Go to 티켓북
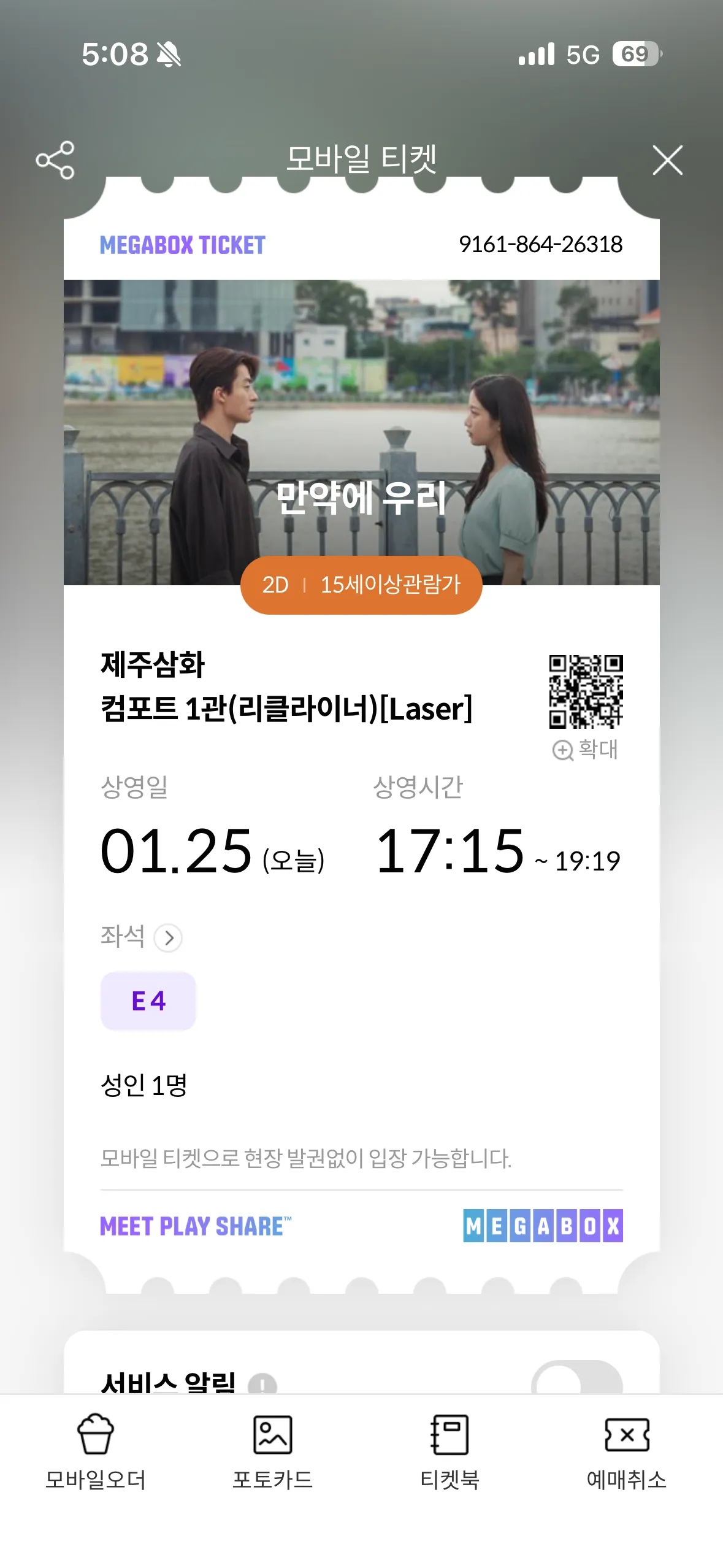This screenshot has height=1568, width=723. [449, 1451]
